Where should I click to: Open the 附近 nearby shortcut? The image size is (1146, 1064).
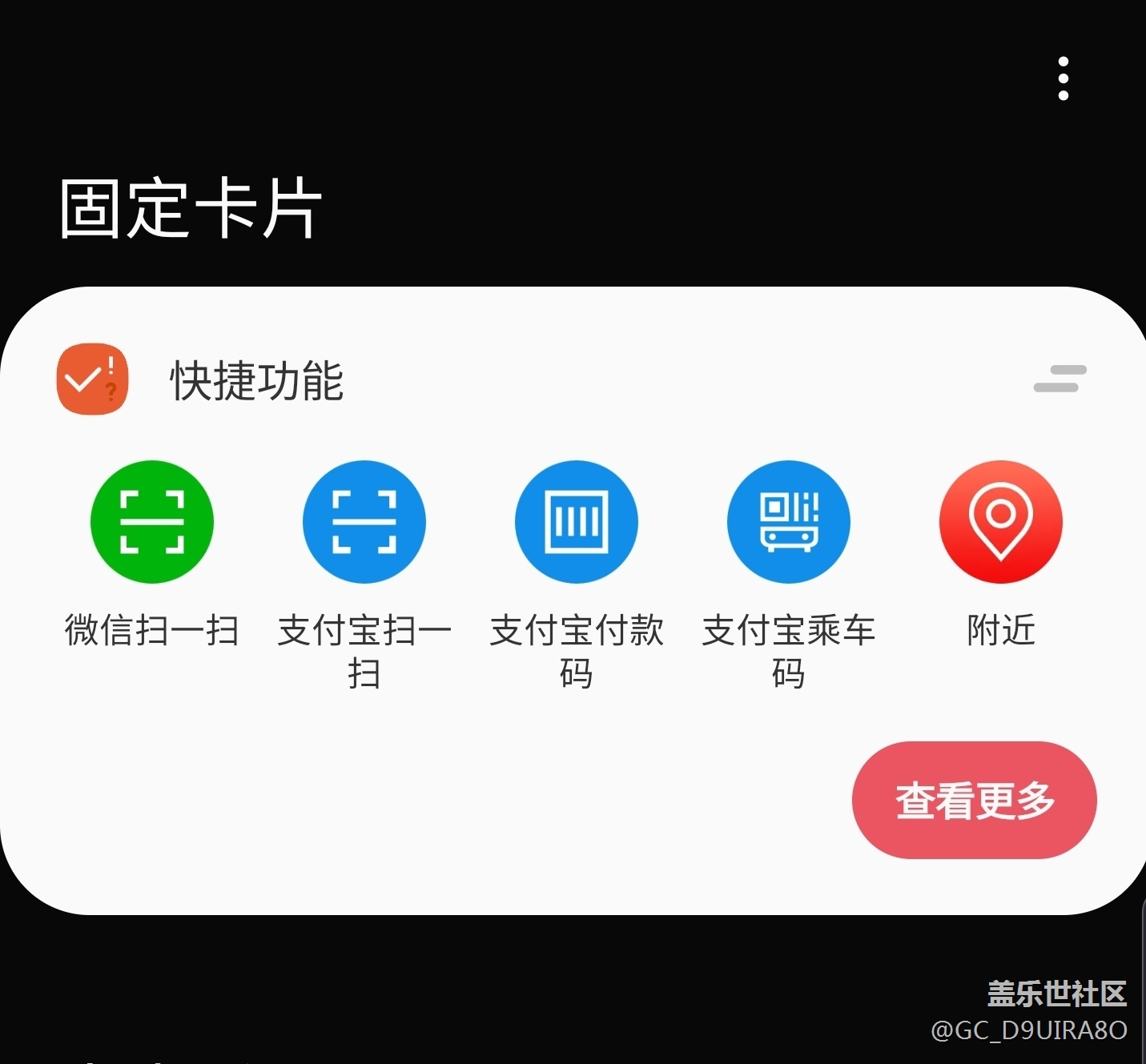click(1001, 522)
